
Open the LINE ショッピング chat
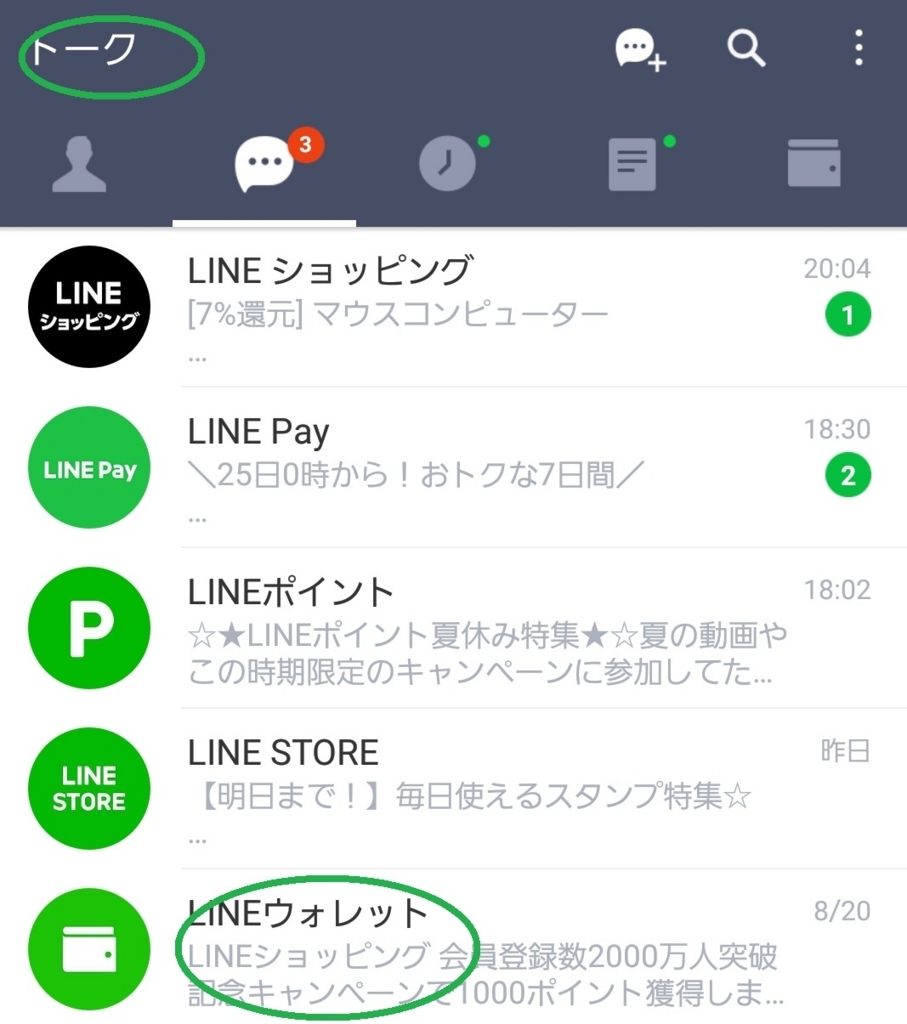click(480, 307)
